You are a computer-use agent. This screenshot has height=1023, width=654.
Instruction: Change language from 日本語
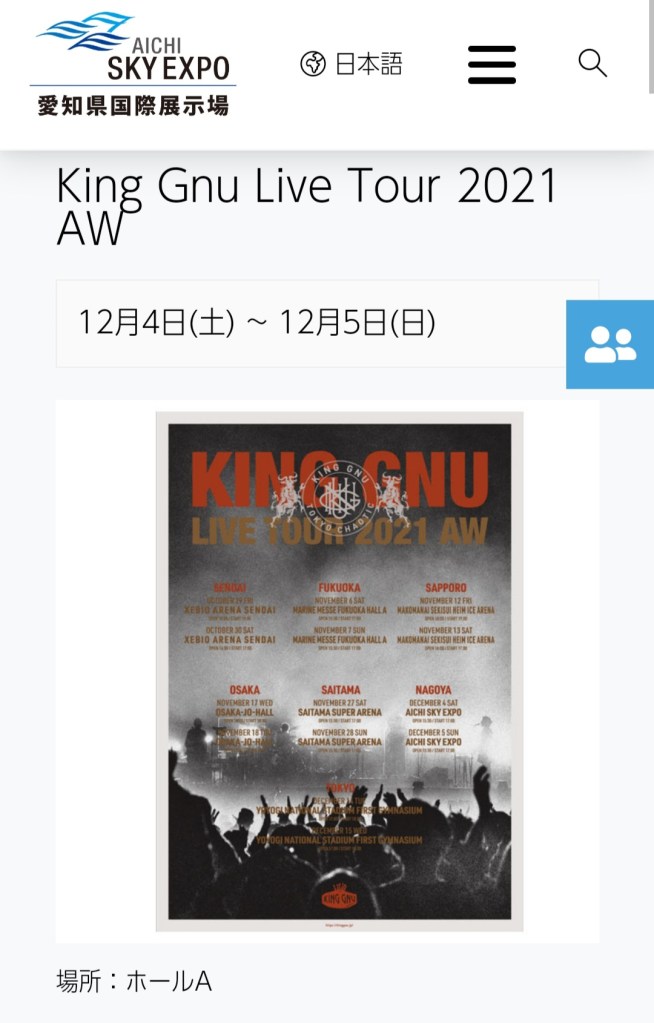point(352,64)
